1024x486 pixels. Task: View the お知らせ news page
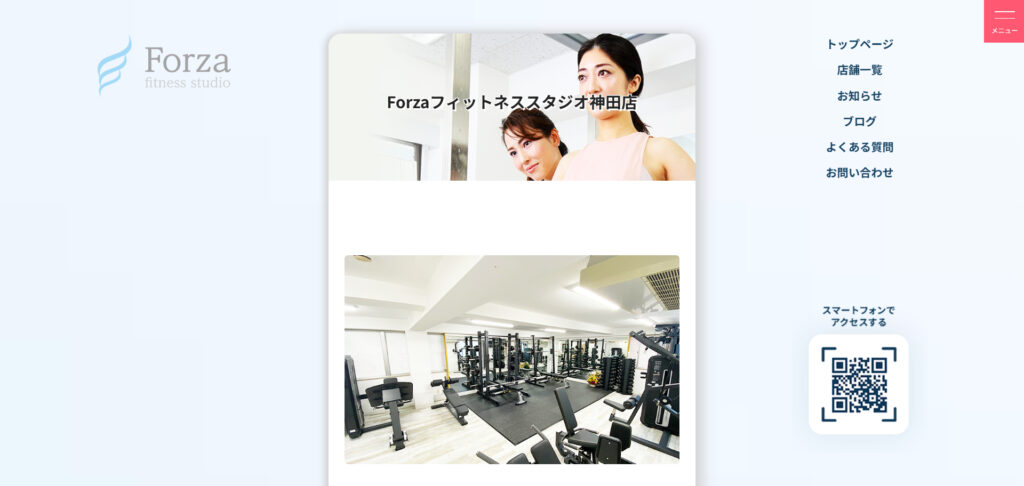(x=859, y=96)
